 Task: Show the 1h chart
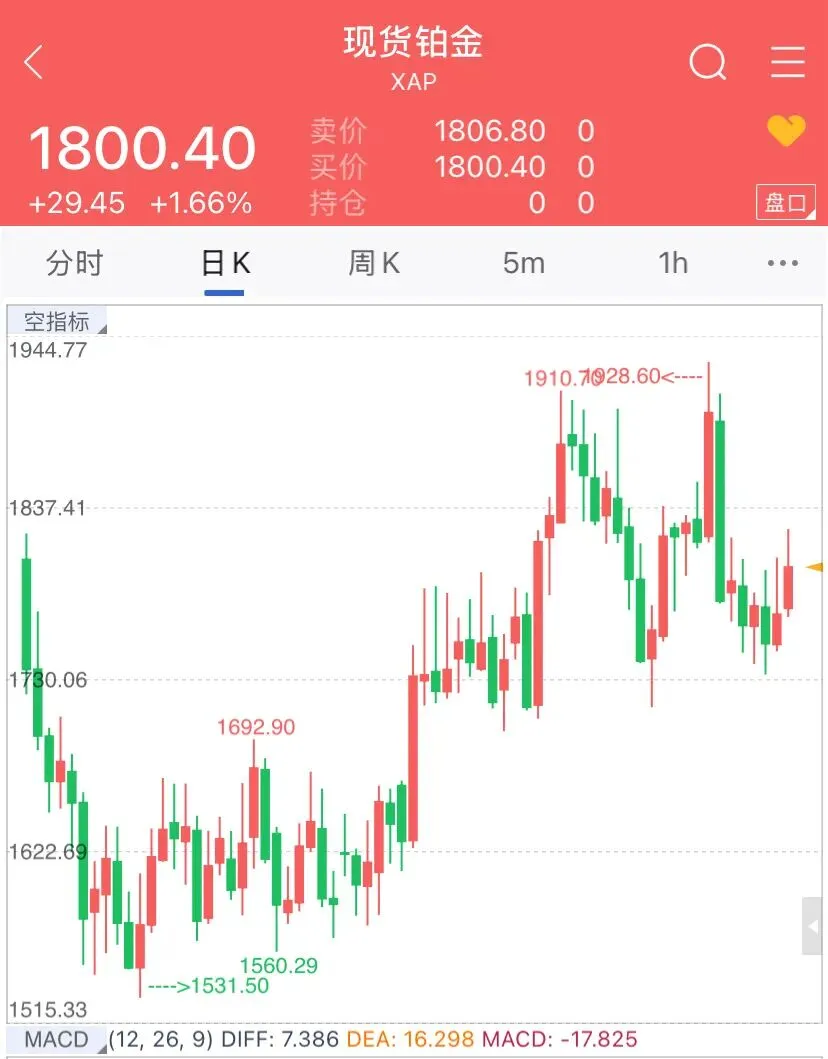tap(673, 263)
